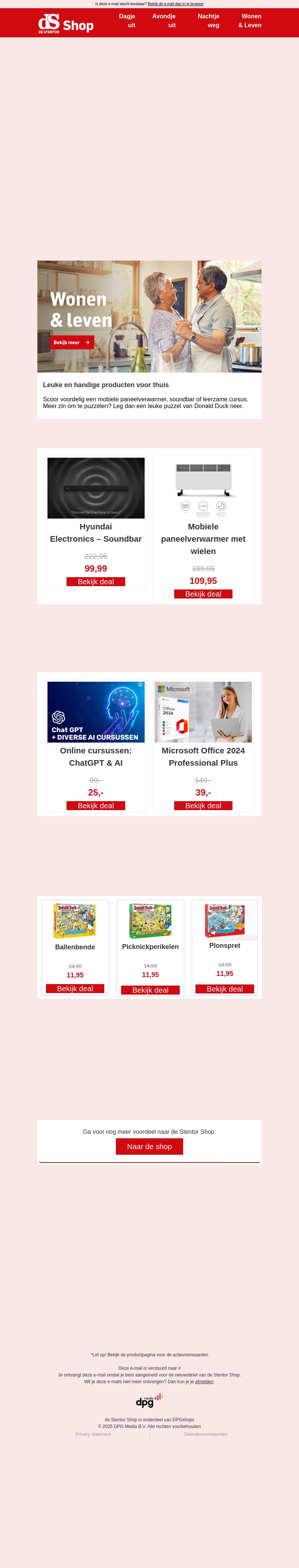View the Microsoft Office 2024 Professional Plus deal

(203, 806)
